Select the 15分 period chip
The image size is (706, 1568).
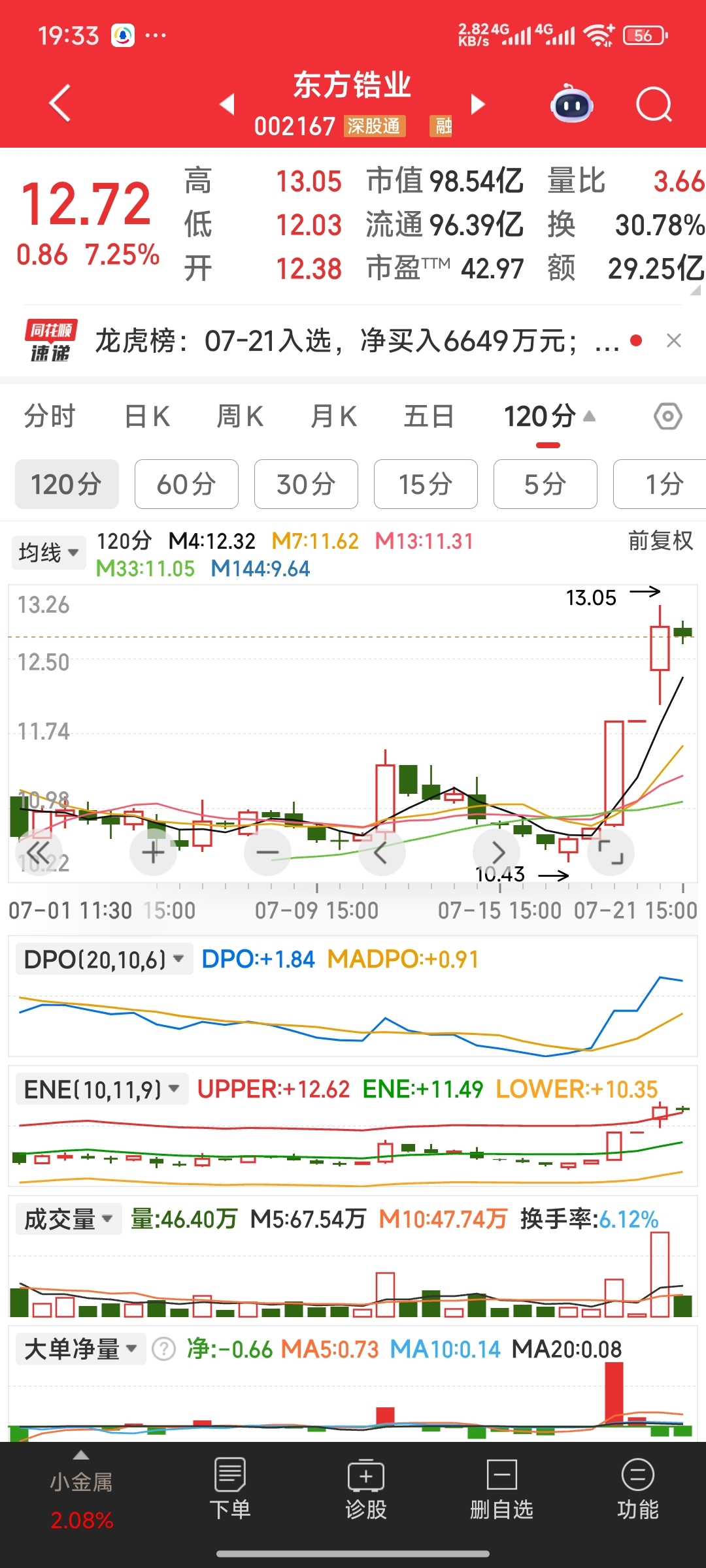(426, 484)
